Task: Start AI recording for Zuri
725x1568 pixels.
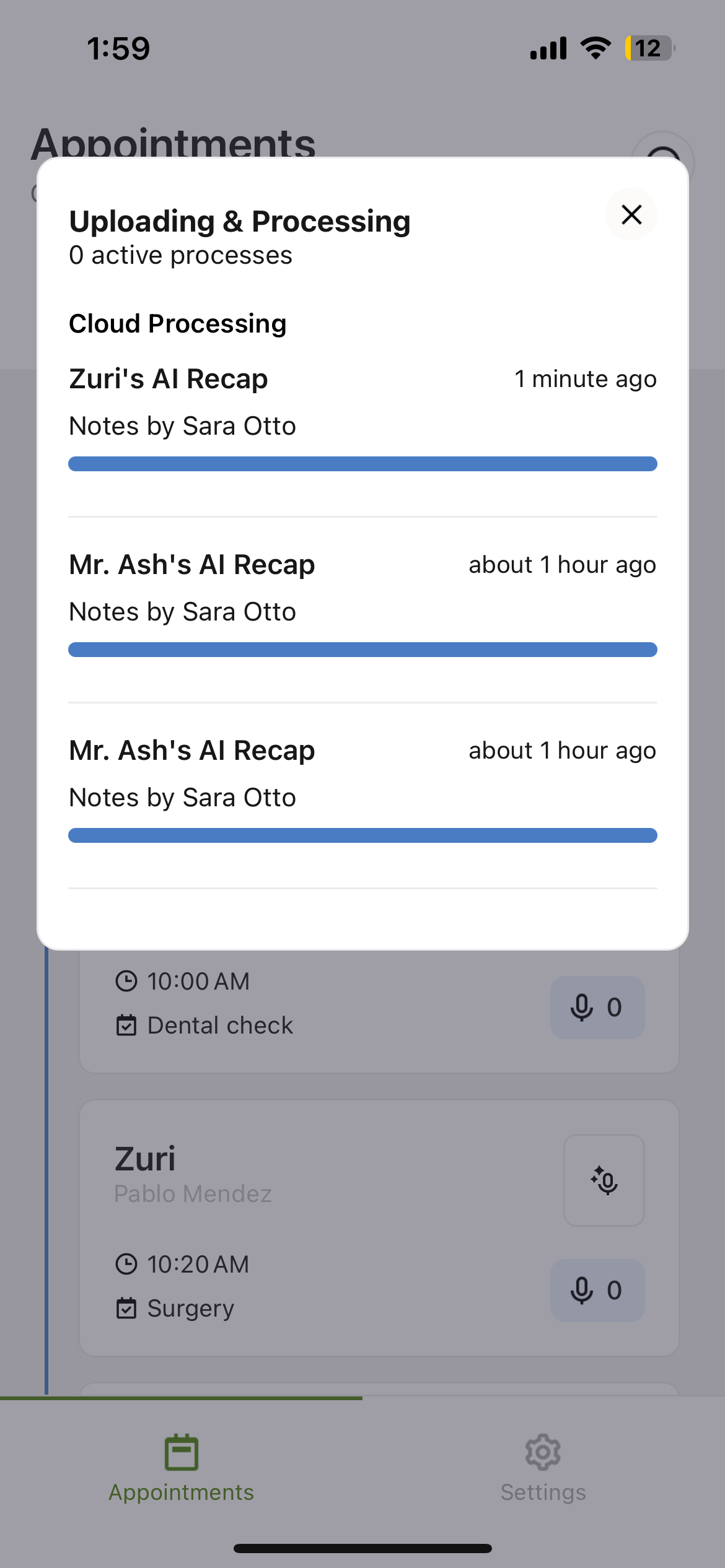Action: [604, 1180]
